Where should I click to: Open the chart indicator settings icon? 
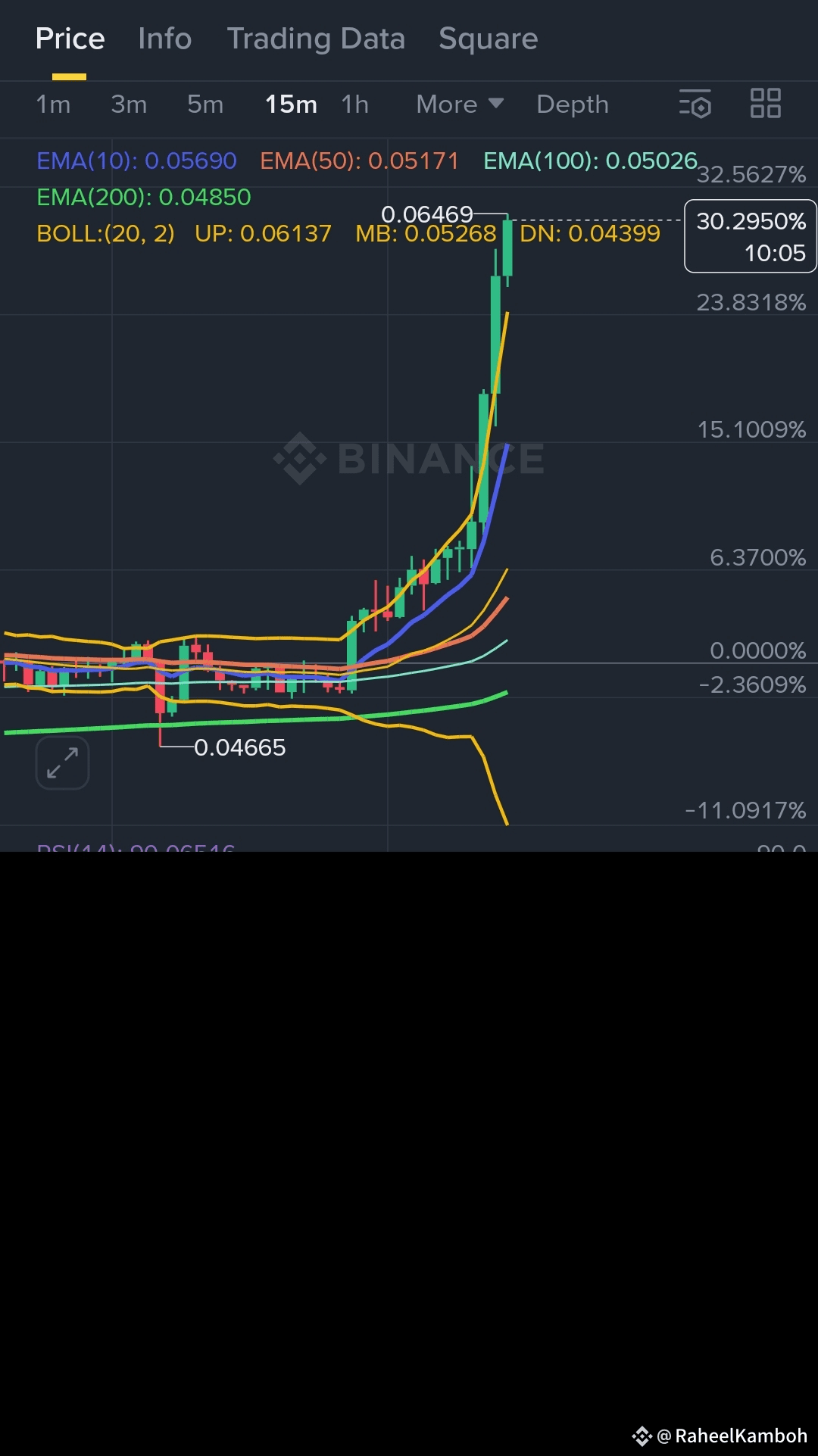point(695,104)
